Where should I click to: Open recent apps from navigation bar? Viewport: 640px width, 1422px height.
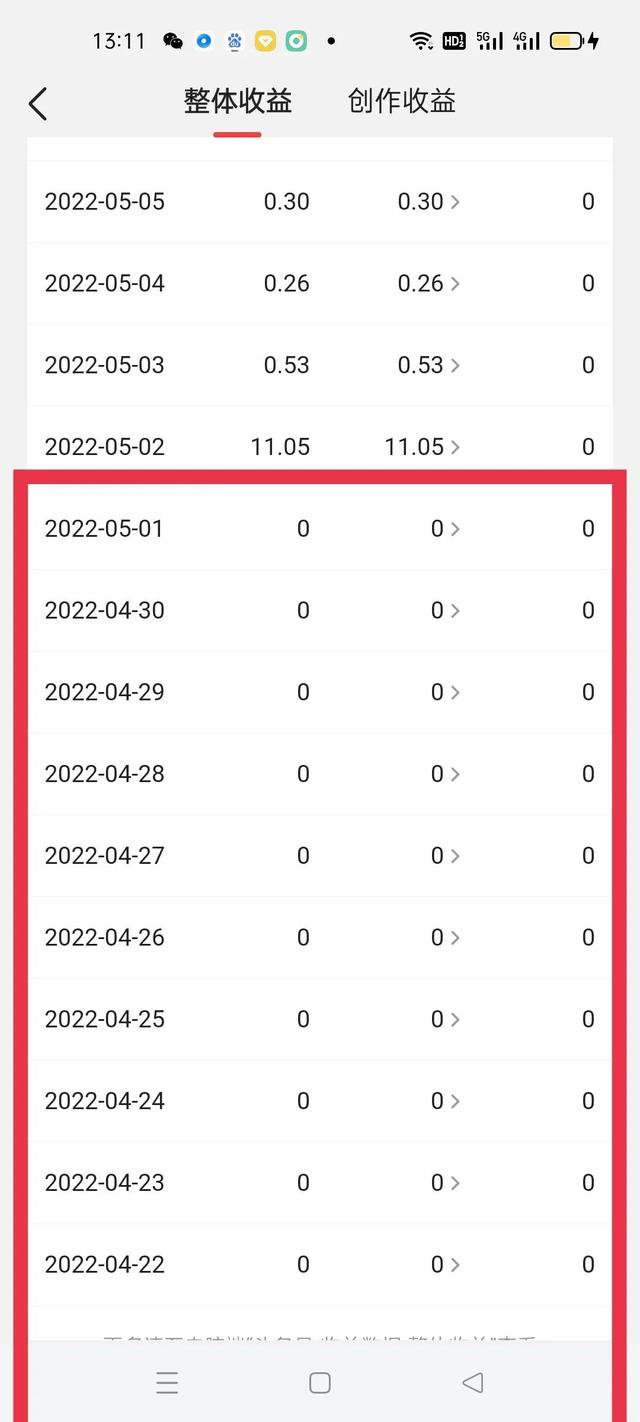coord(167,1383)
